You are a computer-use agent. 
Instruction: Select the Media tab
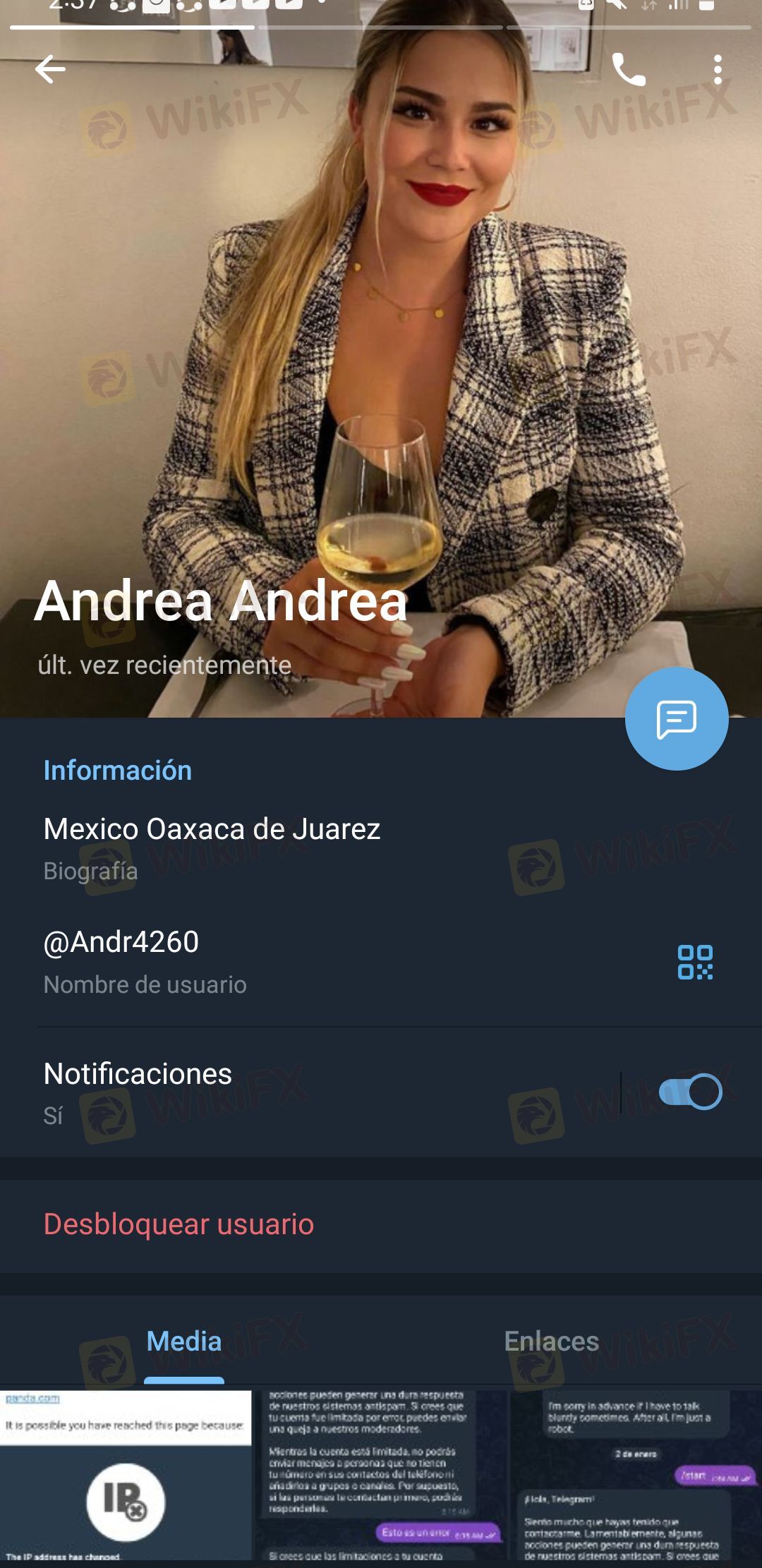[x=184, y=1341]
